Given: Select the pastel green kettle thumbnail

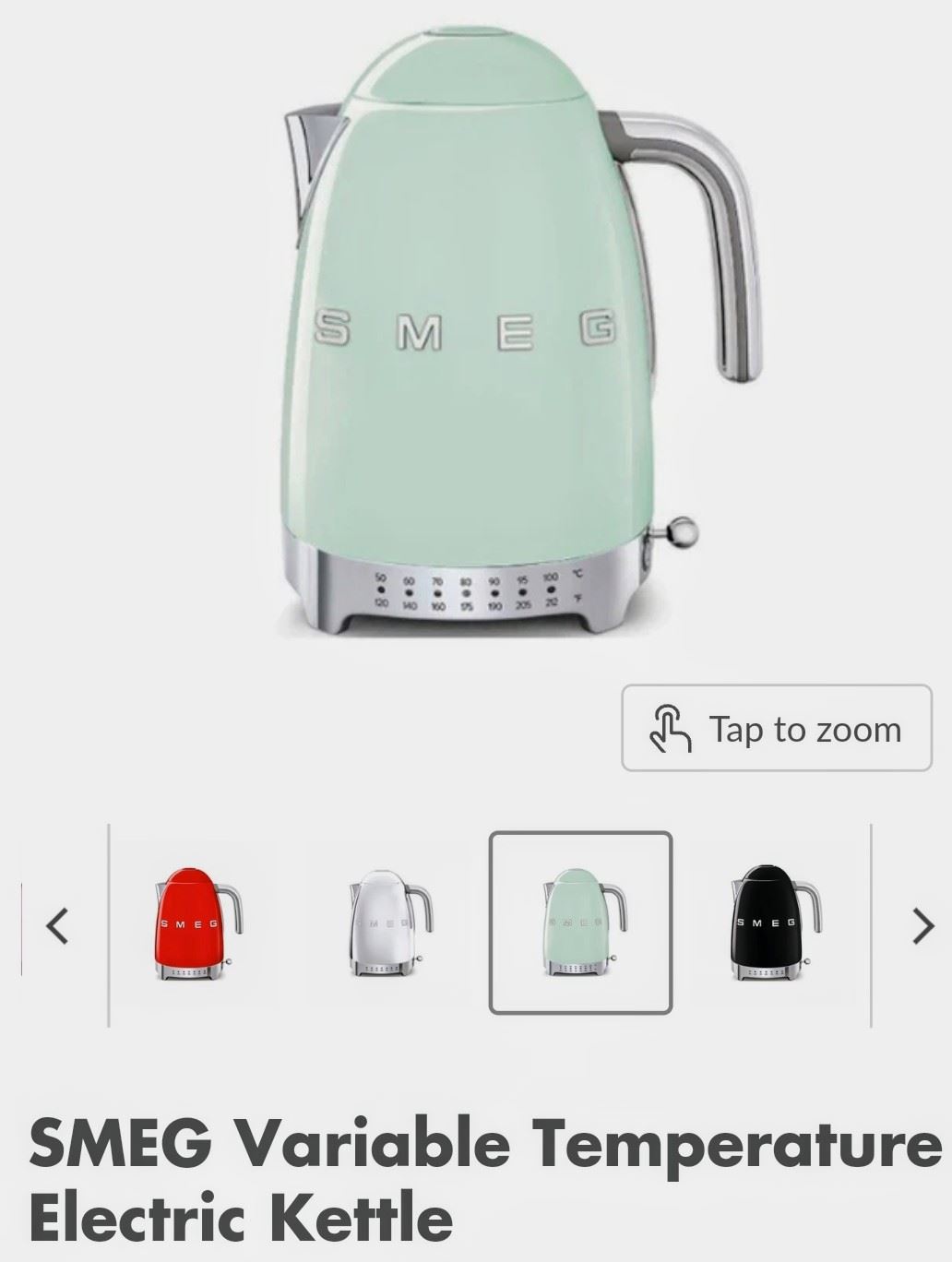Looking at the screenshot, I should (580, 923).
